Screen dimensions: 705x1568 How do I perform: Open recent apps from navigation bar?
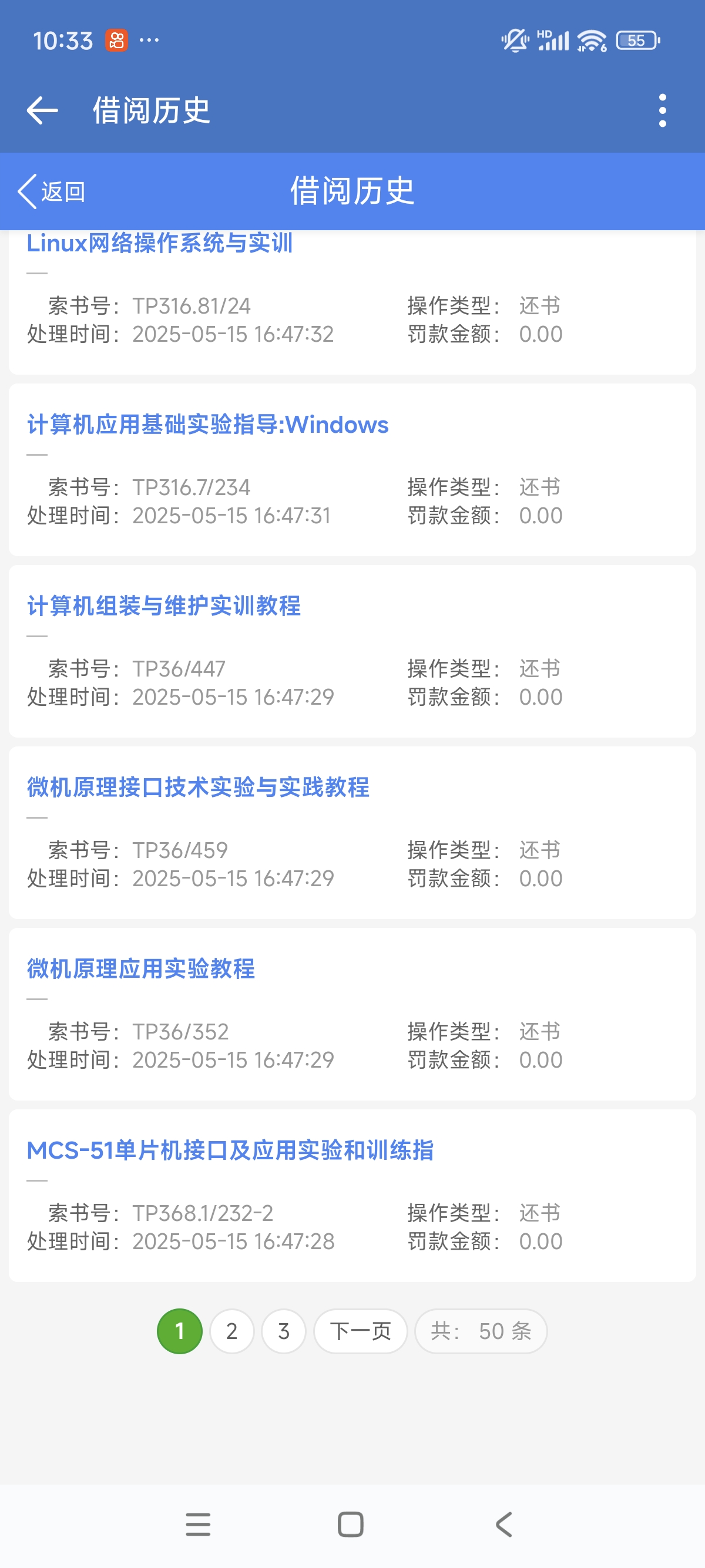[x=198, y=1525]
